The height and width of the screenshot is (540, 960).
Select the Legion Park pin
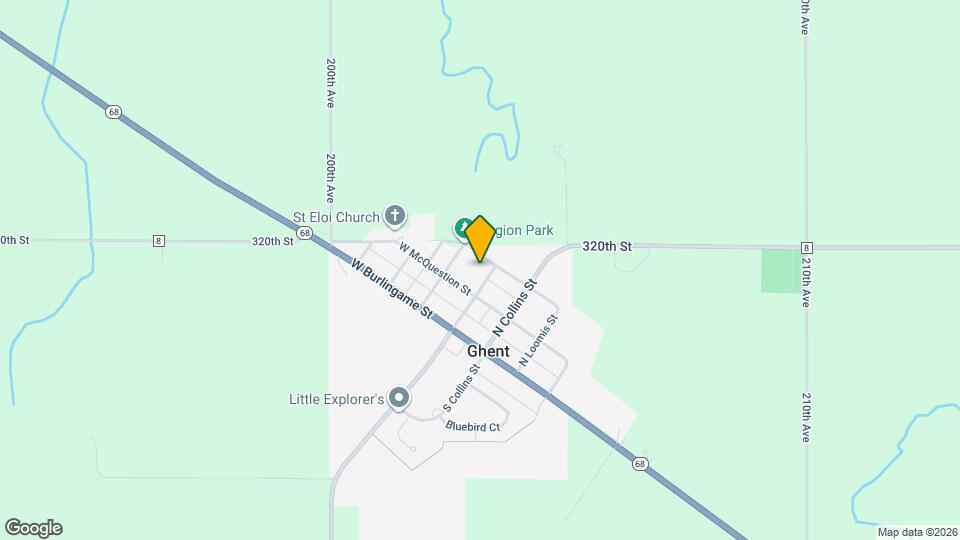[x=462, y=229]
